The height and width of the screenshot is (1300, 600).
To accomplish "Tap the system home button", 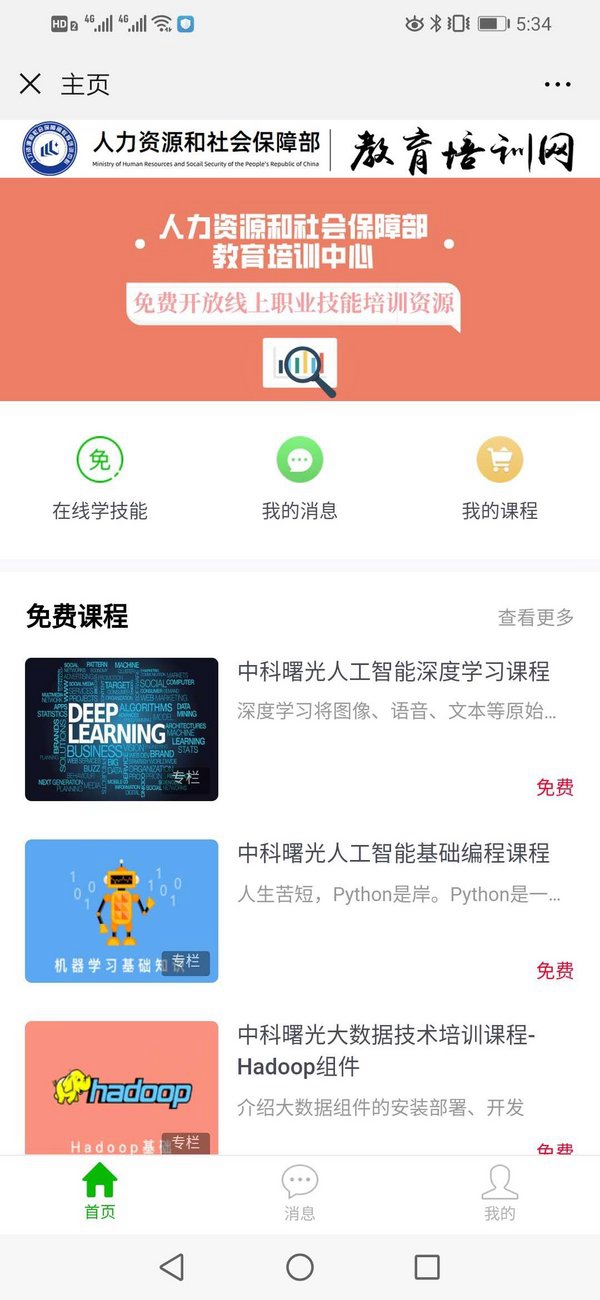I will coord(300,1267).
